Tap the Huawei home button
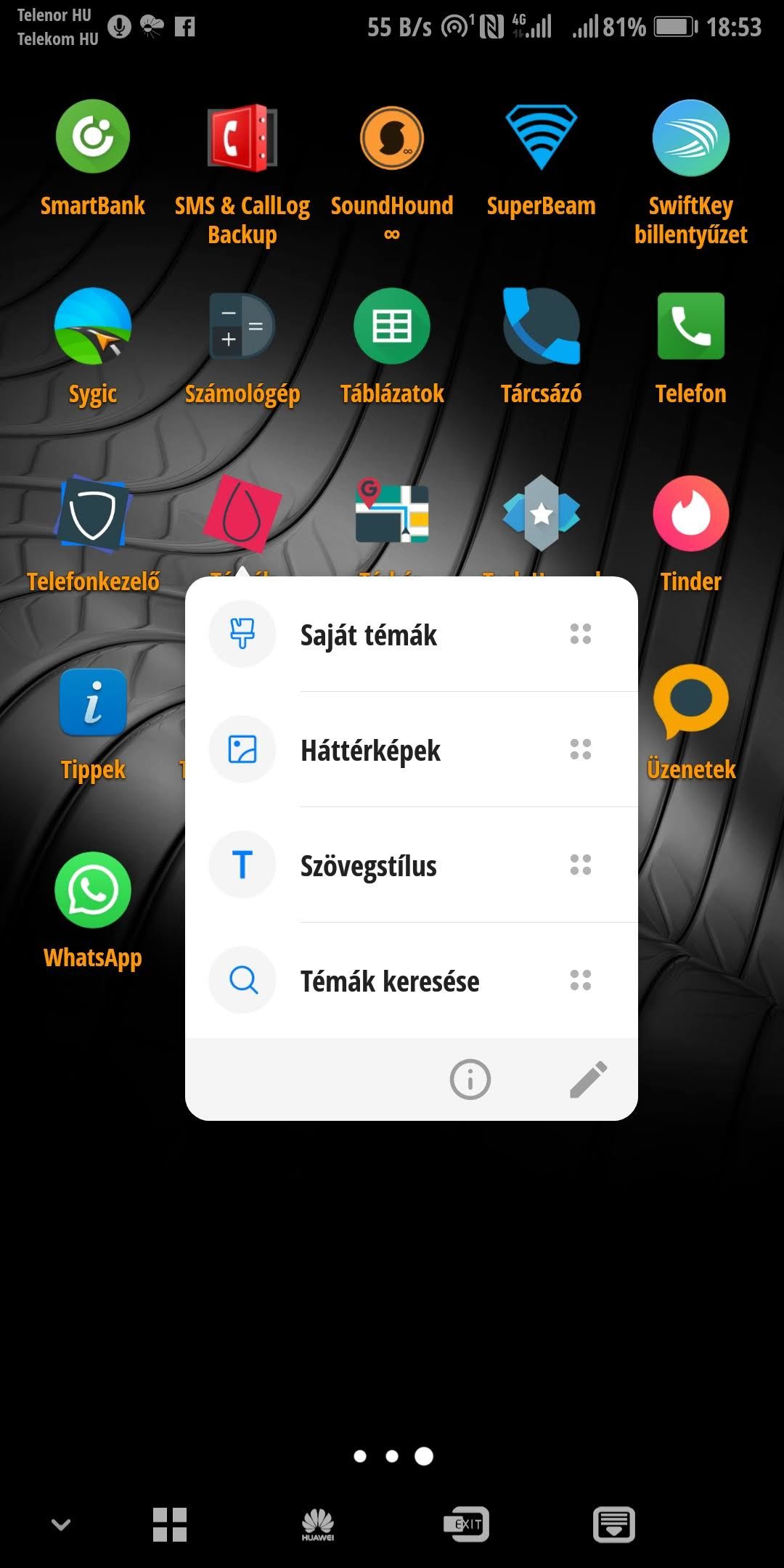The height and width of the screenshot is (1568, 784). [318, 1524]
